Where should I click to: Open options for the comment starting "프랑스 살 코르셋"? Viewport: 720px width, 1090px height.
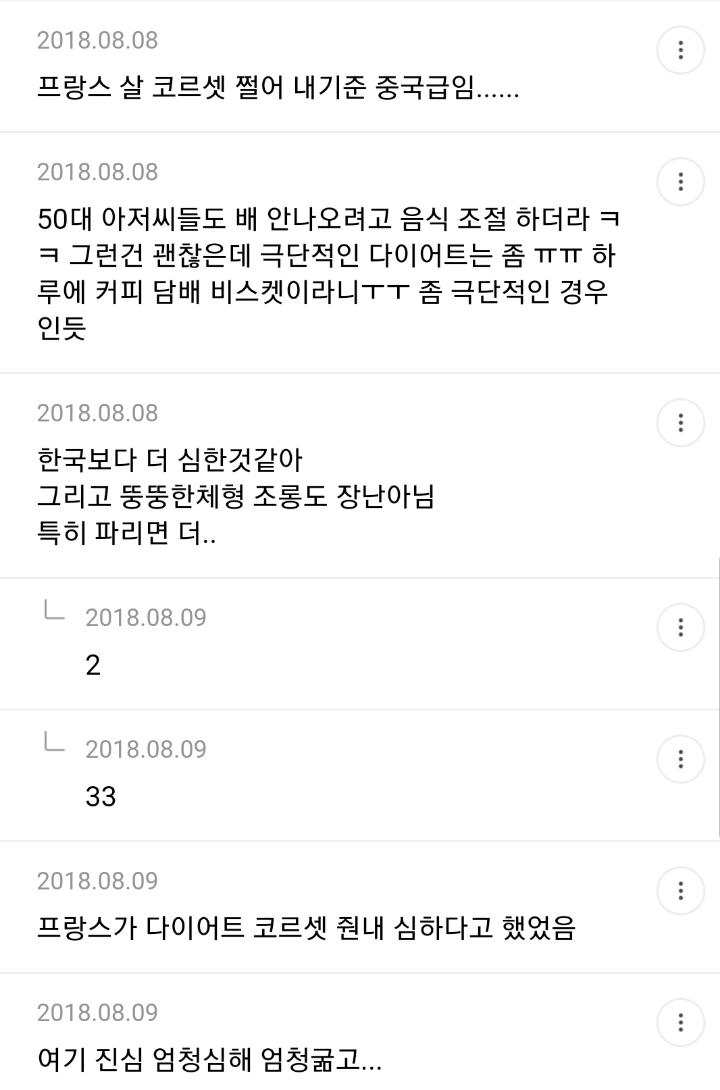coord(680,50)
